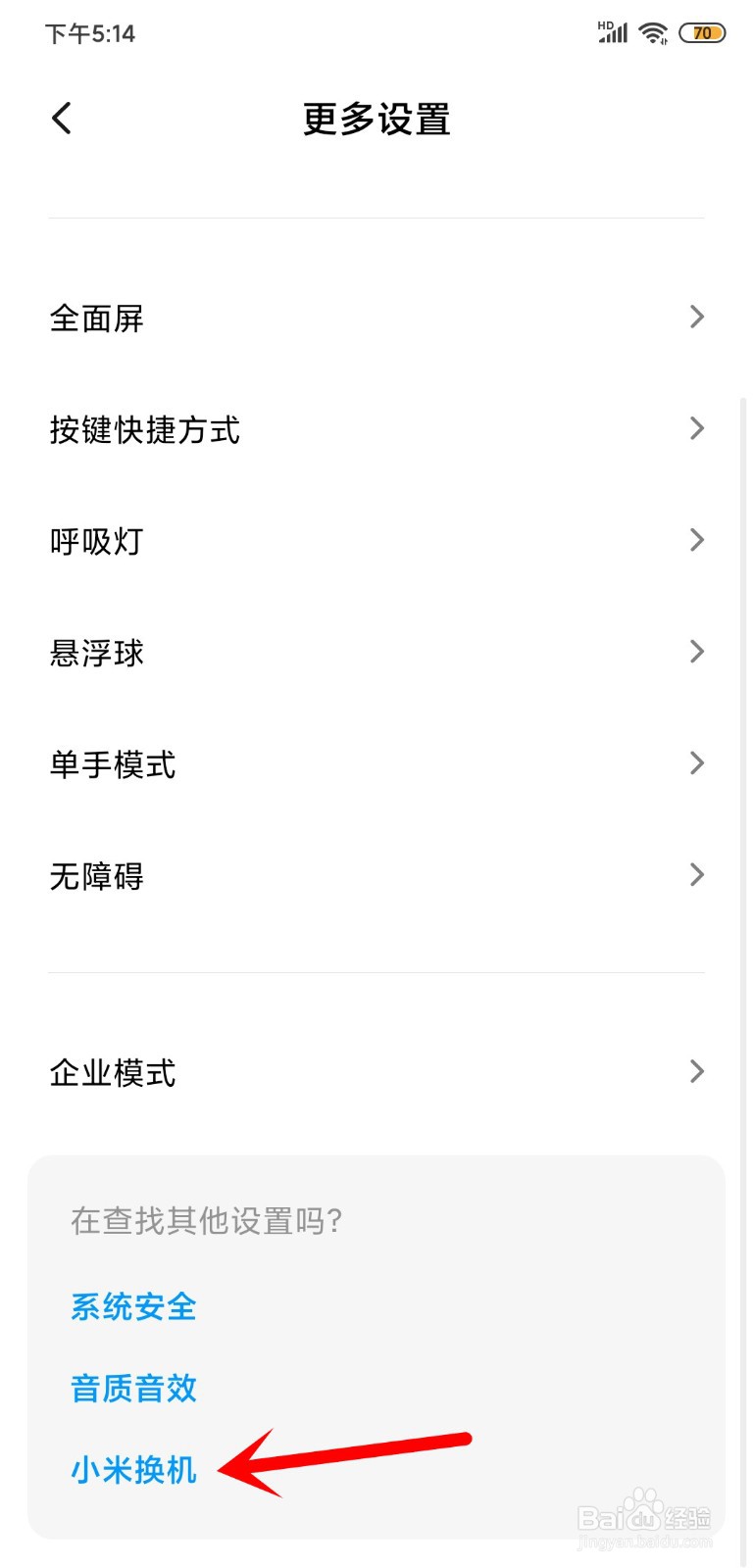753x1568 pixels.
Task: Tap the battery indicator showing 70
Action: click(x=702, y=32)
